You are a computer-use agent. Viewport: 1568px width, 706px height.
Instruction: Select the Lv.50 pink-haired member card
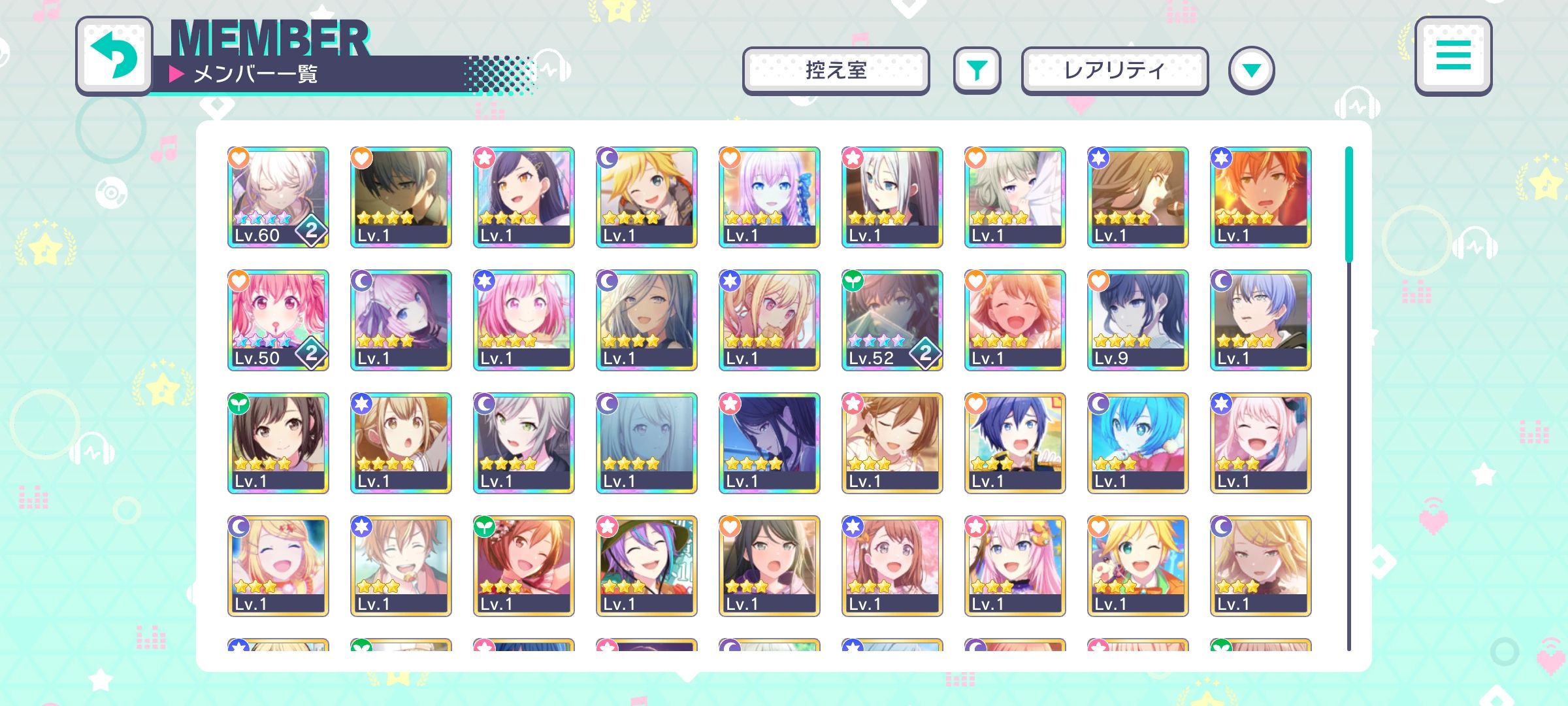pos(278,320)
